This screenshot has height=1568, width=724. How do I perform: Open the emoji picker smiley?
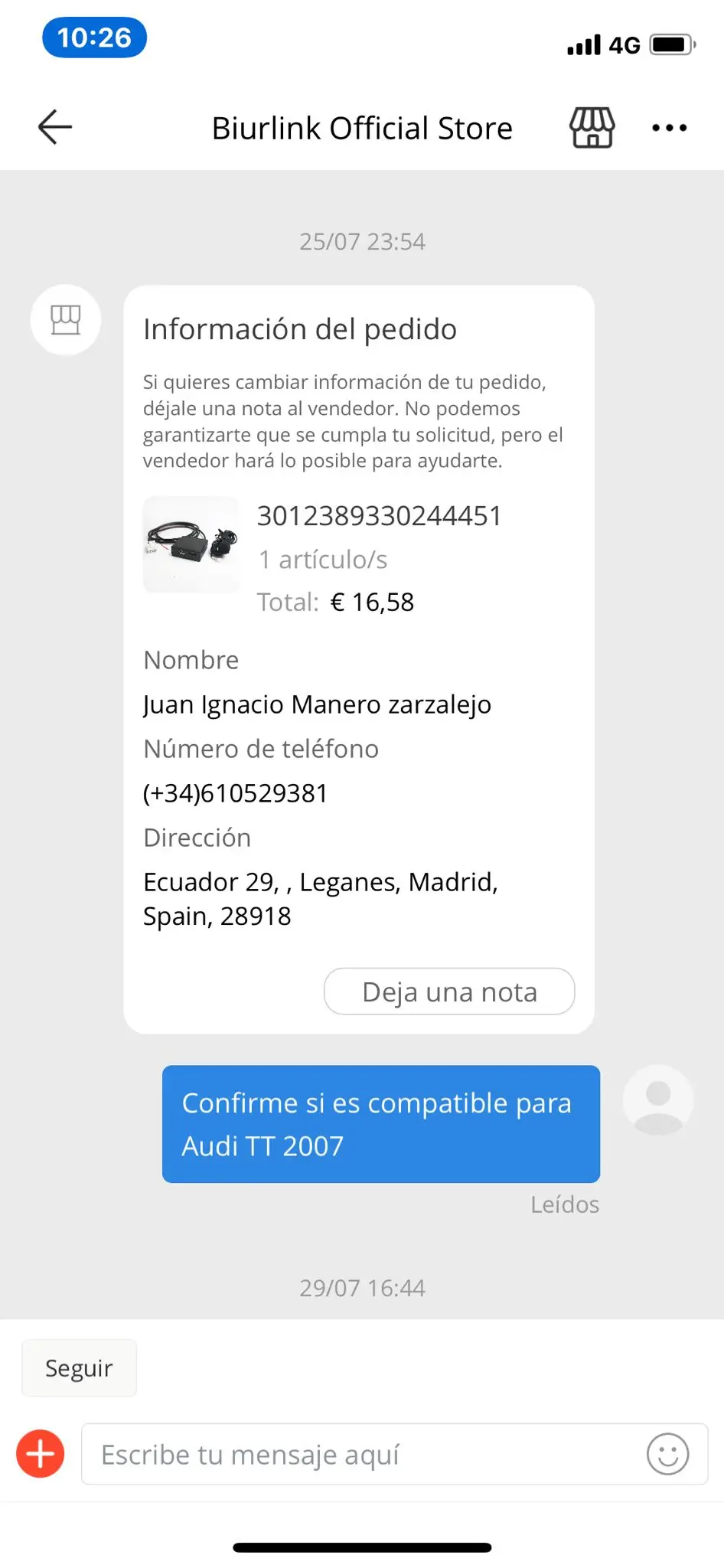point(667,1454)
